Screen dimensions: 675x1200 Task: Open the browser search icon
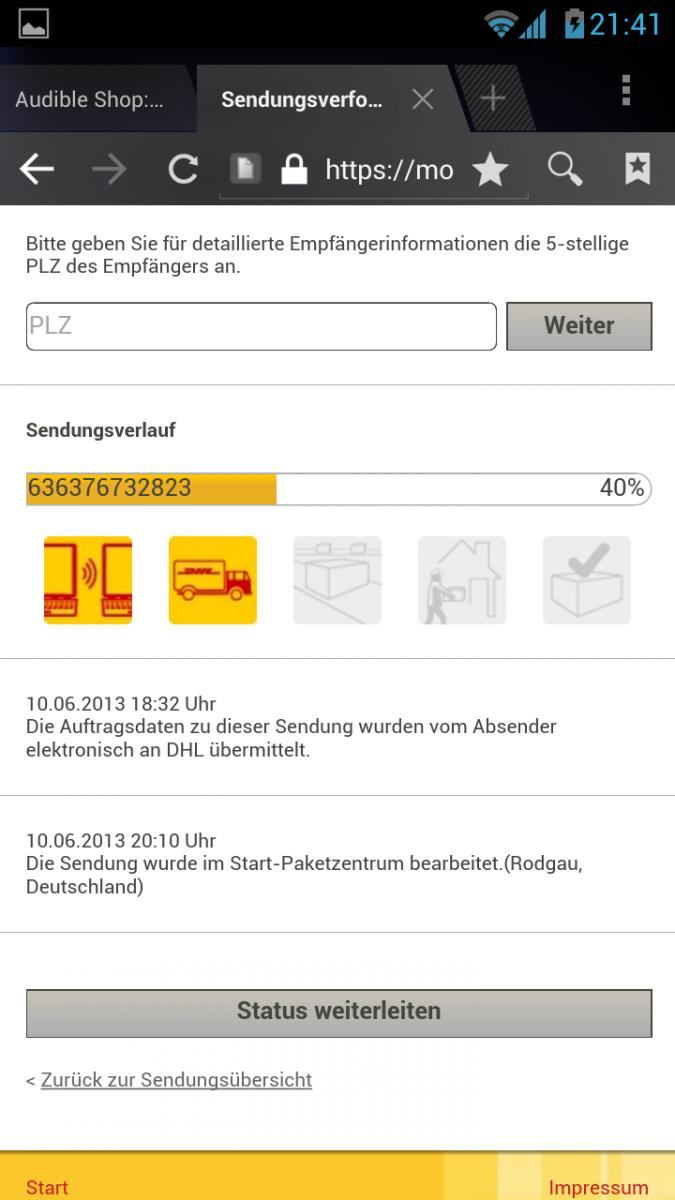point(565,170)
